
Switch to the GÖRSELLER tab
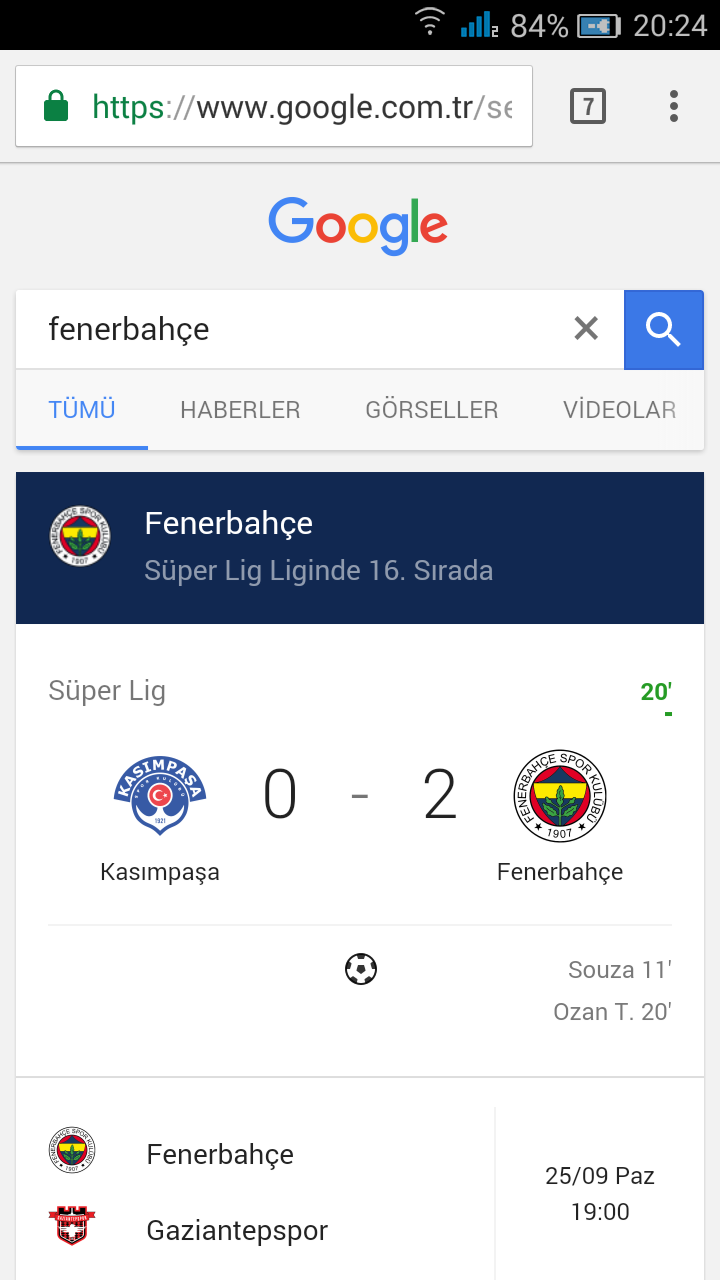pos(432,410)
